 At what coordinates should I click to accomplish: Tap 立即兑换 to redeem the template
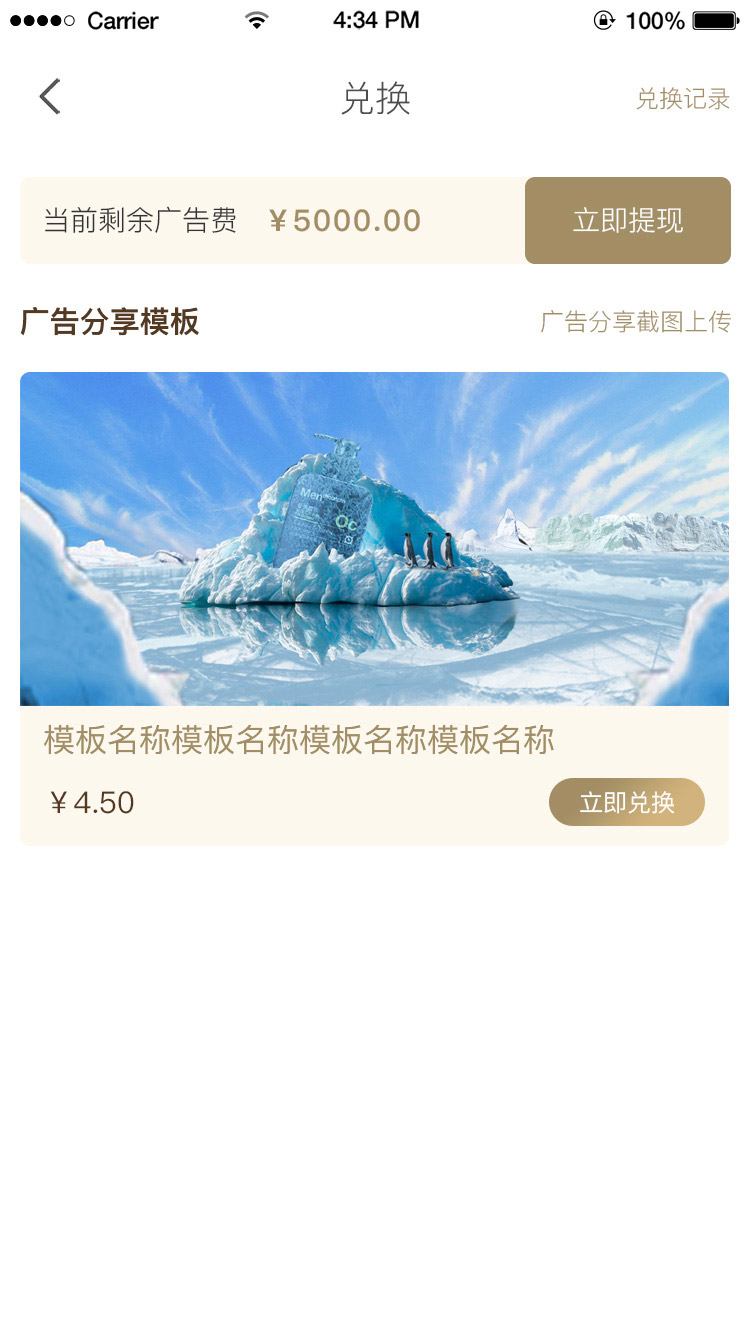pyautogui.click(x=626, y=802)
